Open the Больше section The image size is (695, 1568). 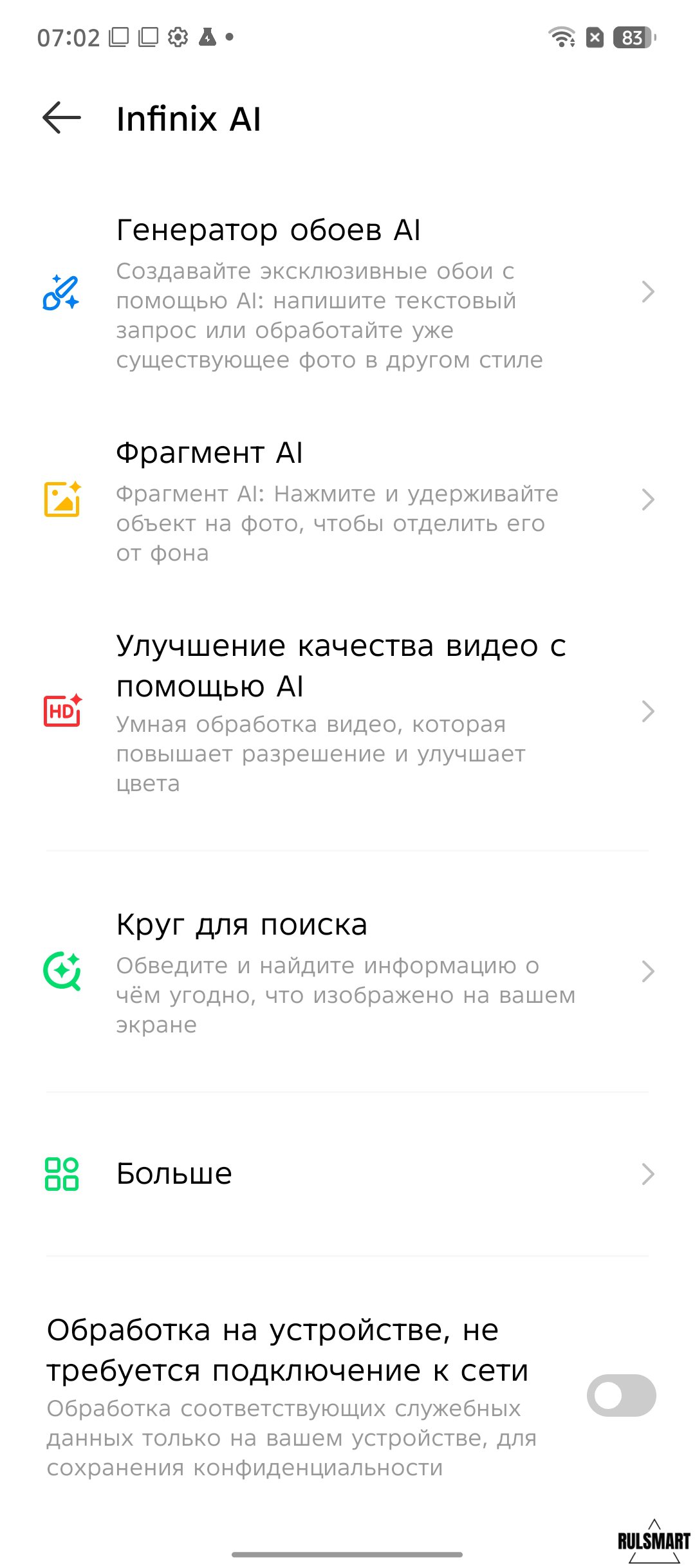tap(347, 1174)
